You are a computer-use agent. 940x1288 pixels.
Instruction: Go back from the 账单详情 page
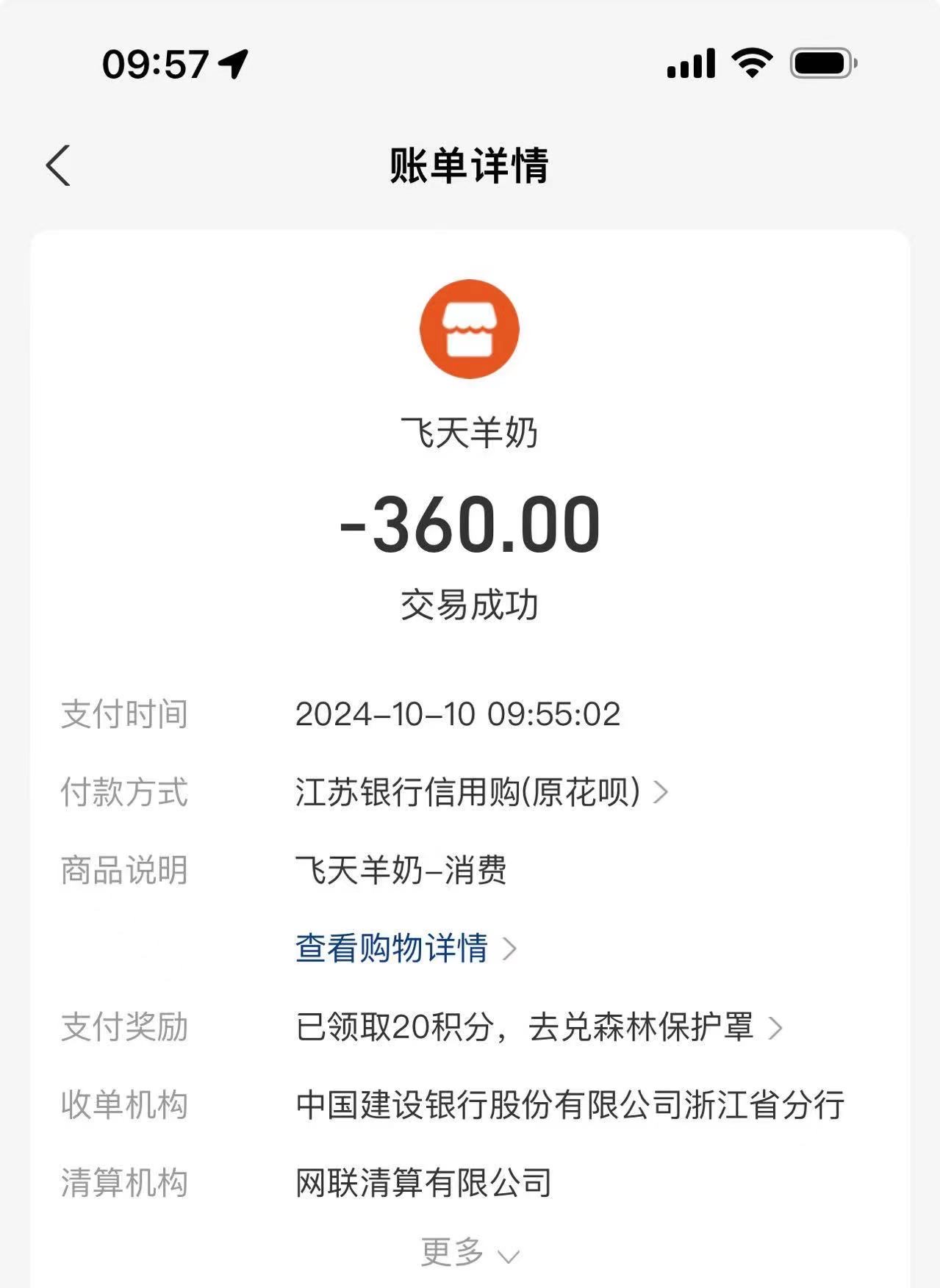(x=59, y=165)
